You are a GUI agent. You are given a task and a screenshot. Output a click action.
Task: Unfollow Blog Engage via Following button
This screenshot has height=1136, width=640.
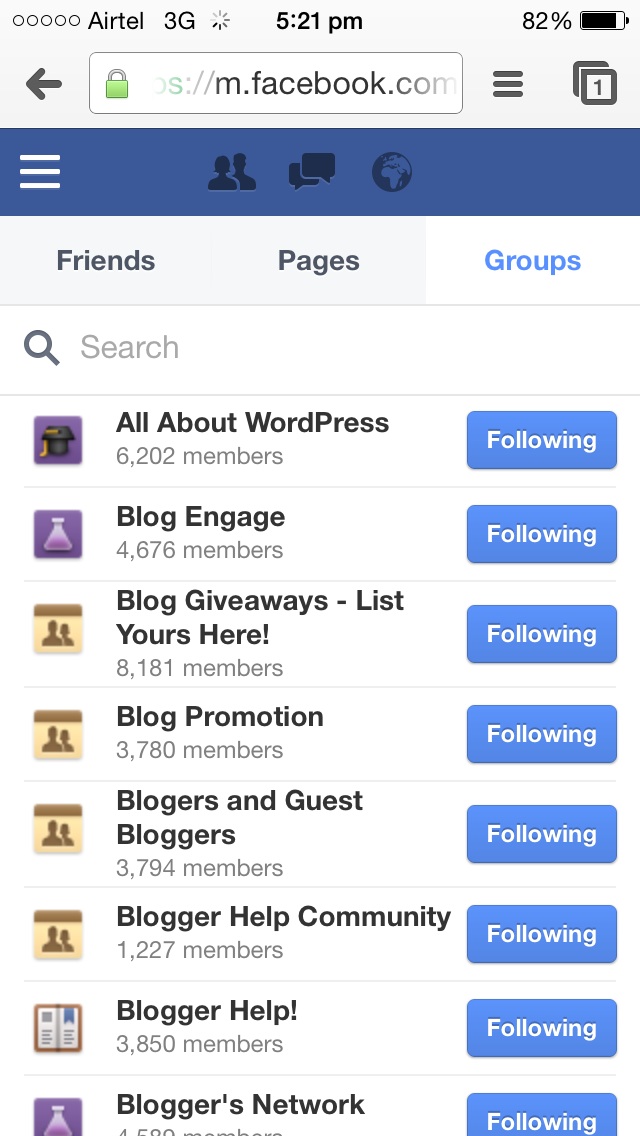click(541, 534)
